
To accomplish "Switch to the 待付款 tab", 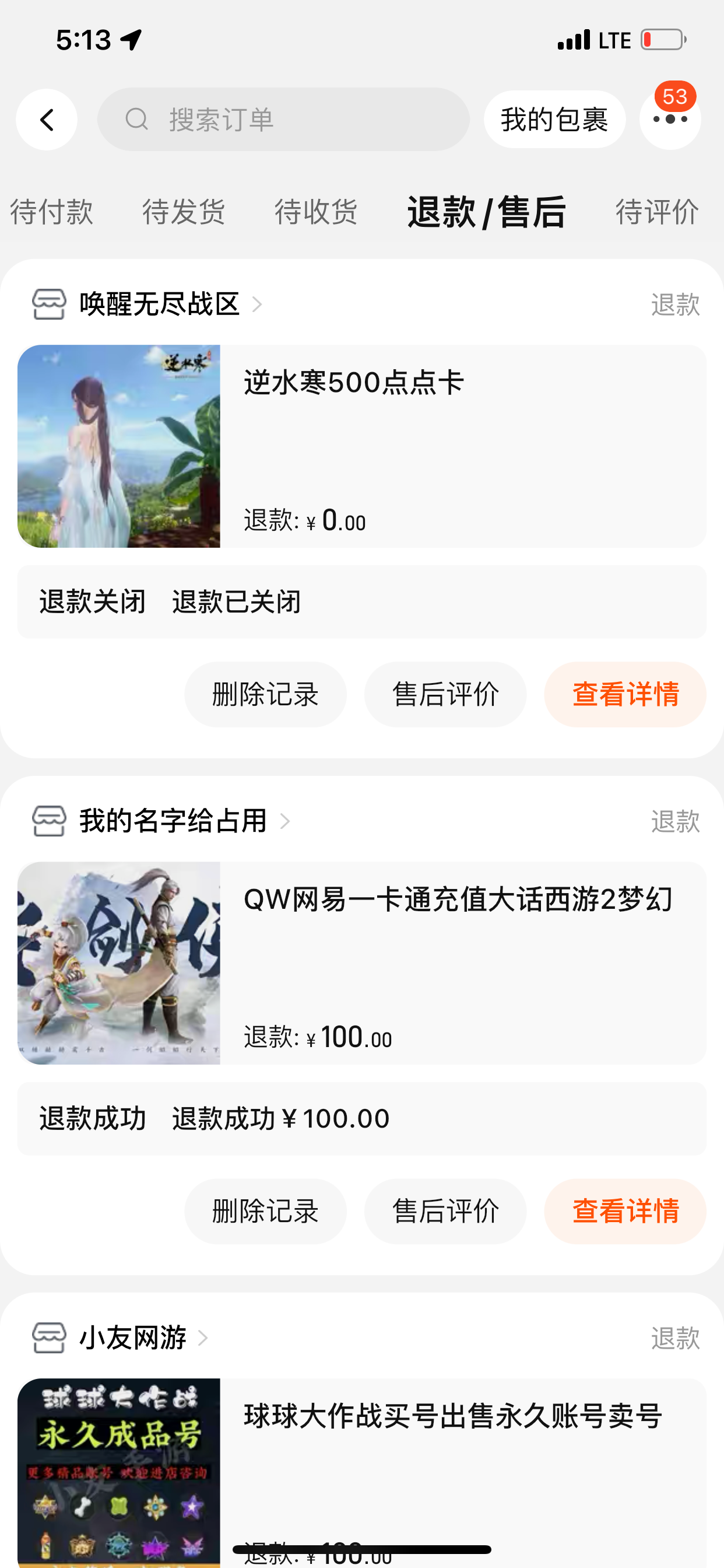I will [52, 212].
